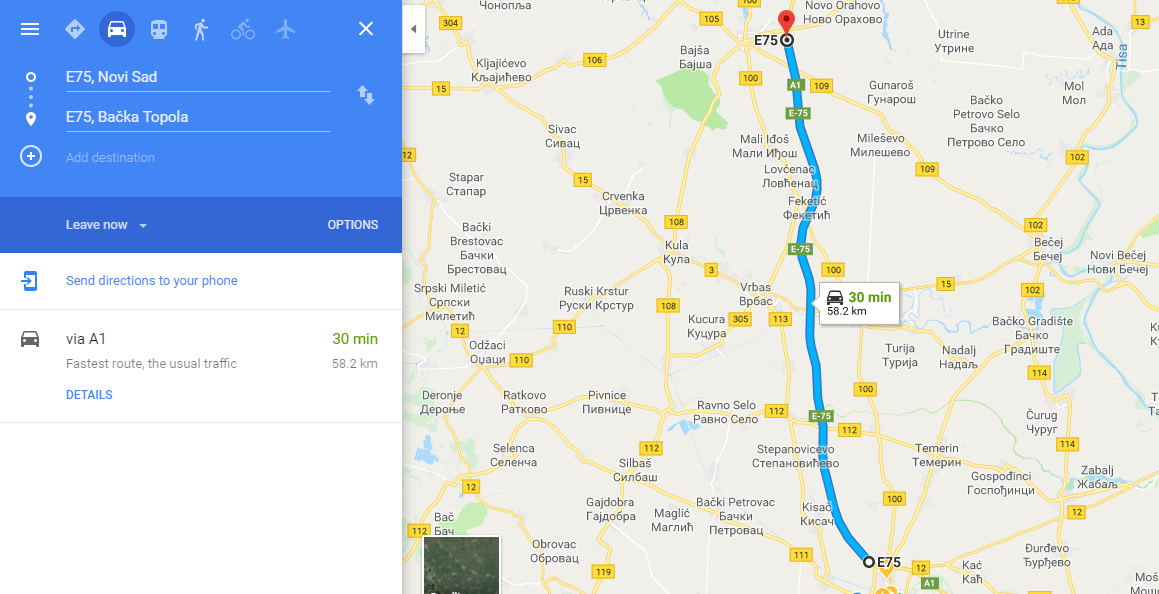Collapse the side panel
The image size is (1159, 594).
413,29
